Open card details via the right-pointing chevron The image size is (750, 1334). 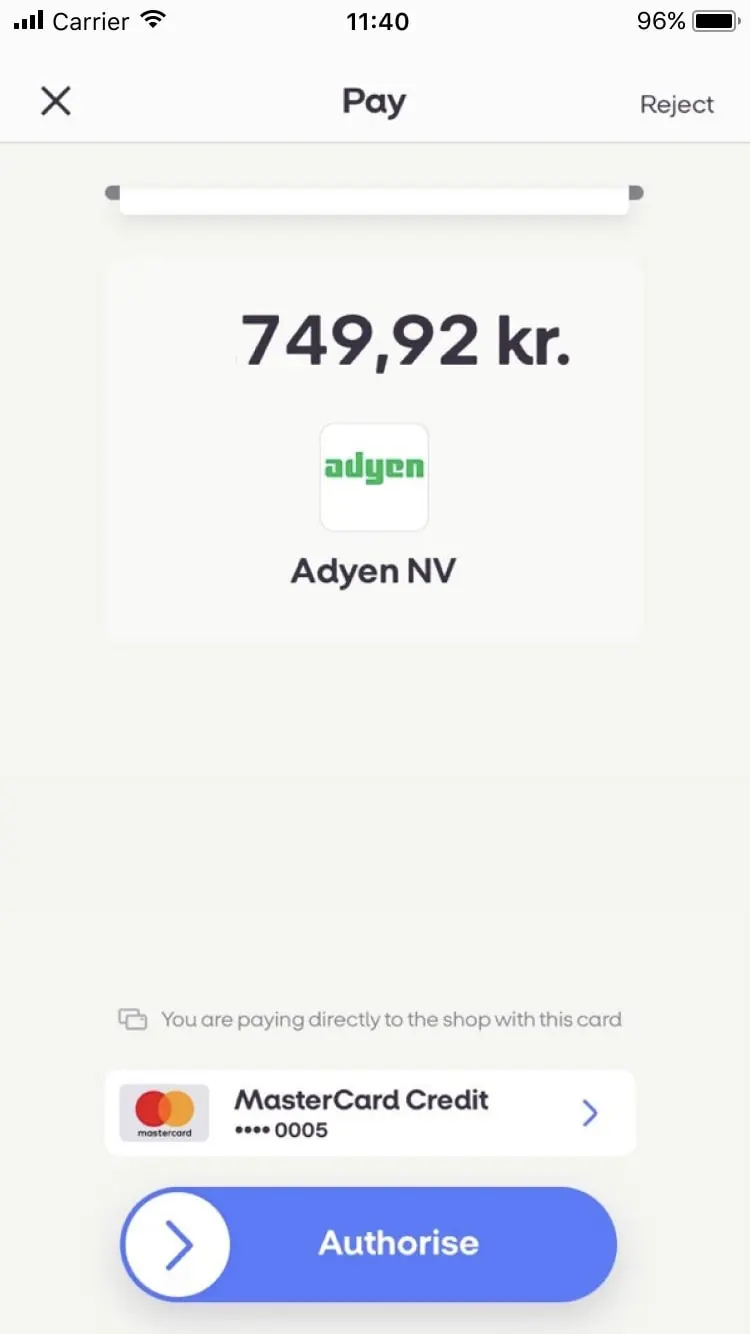(x=590, y=1112)
